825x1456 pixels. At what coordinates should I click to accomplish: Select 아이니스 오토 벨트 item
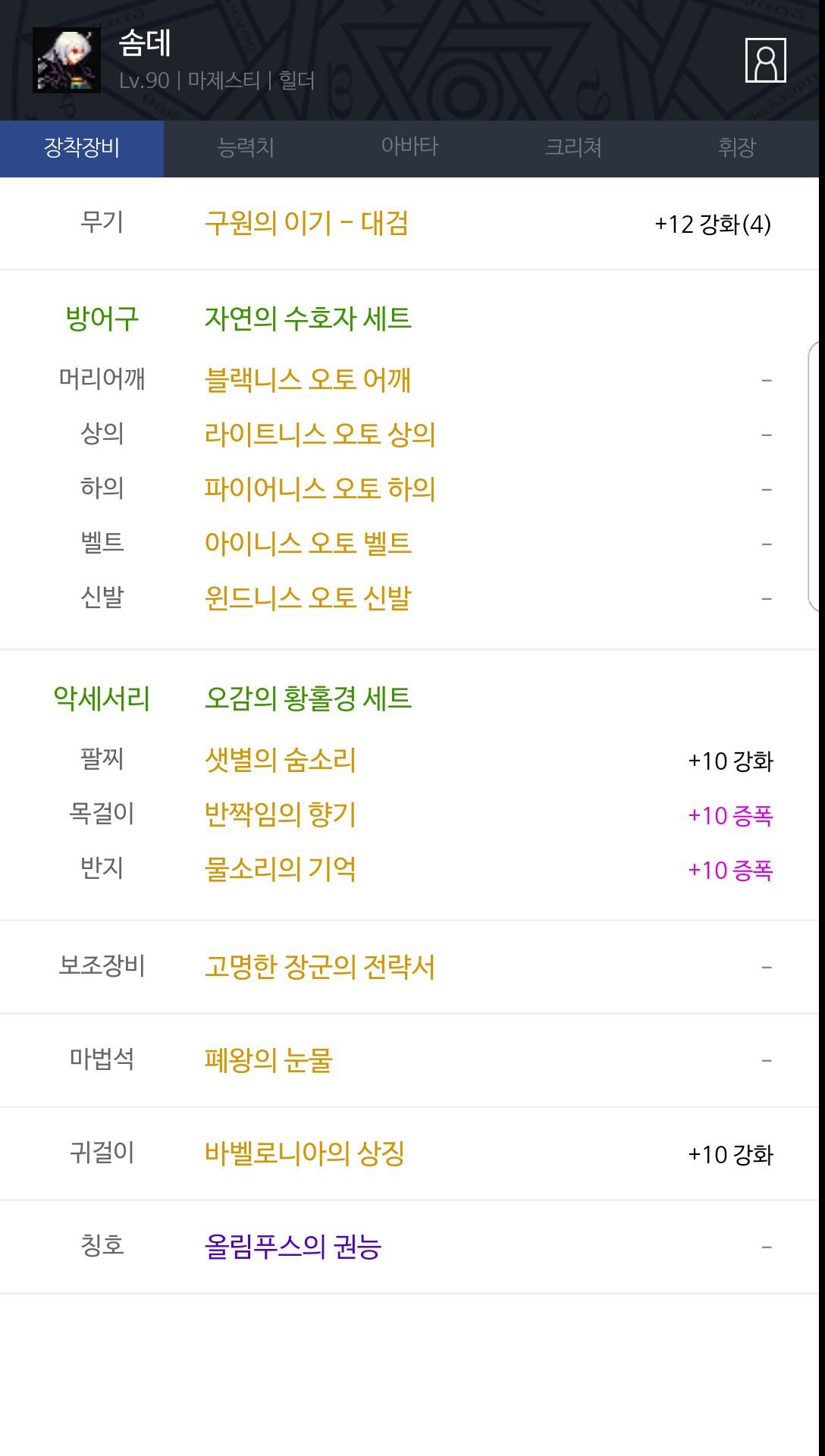pyautogui.click(x=308, y=544)
